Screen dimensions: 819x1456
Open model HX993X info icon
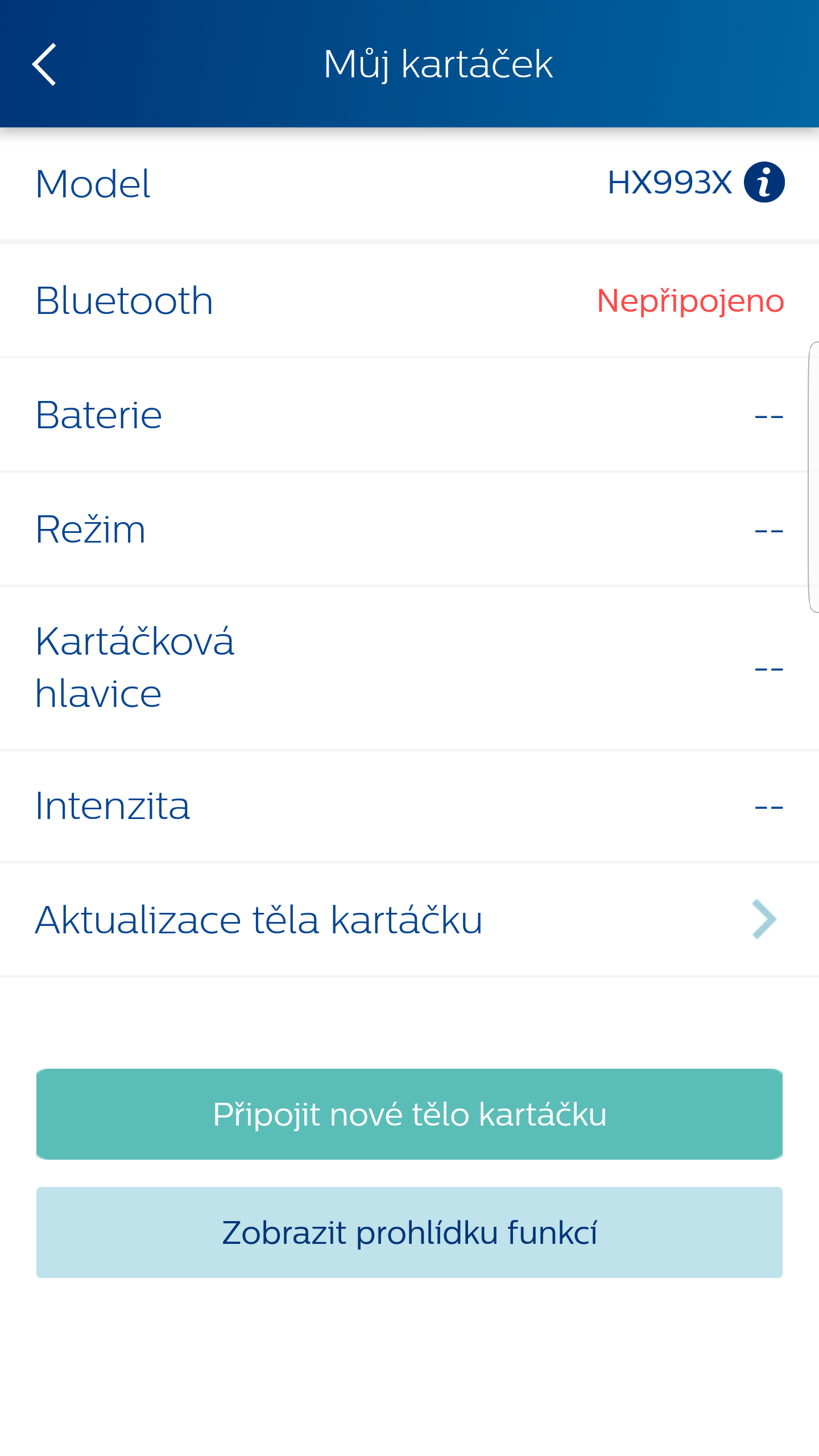[764, 183]
